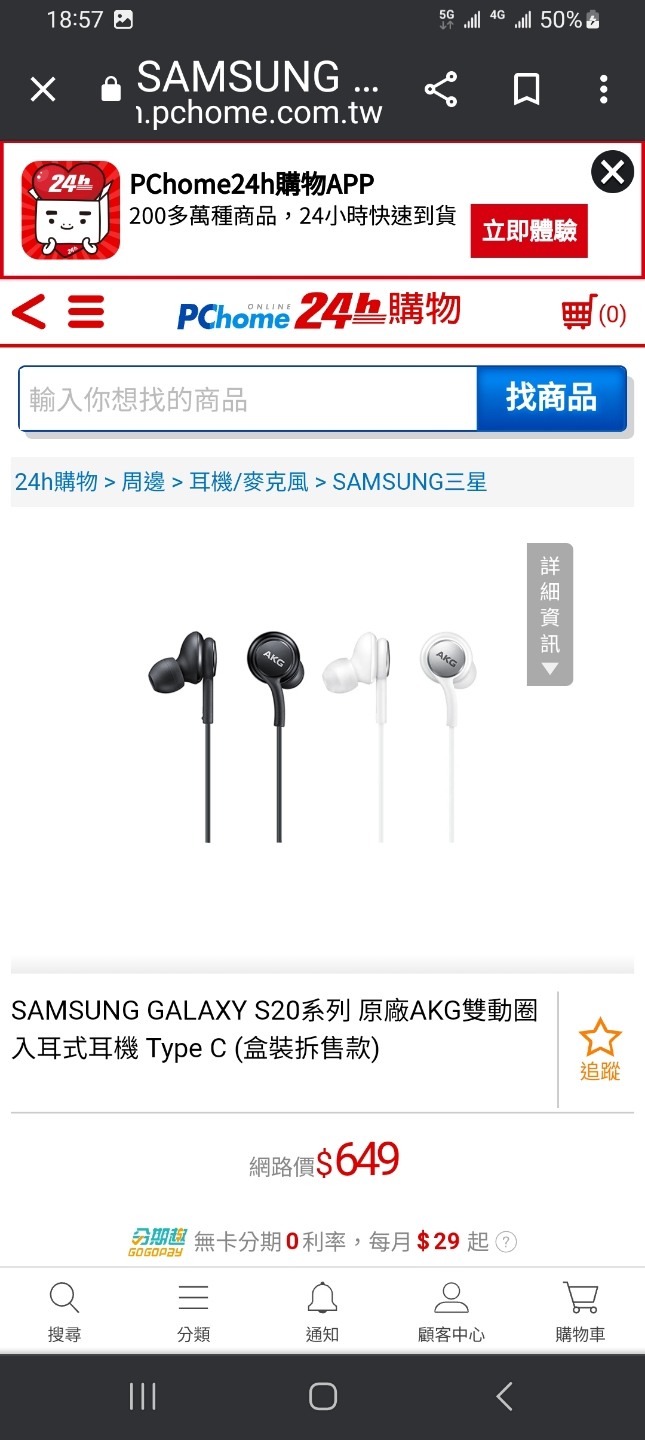Open the SAMSUNG三星 breadcrumb link
Image resolution: width=645 pixels, height=1440 pixels.
click(409, 482)
